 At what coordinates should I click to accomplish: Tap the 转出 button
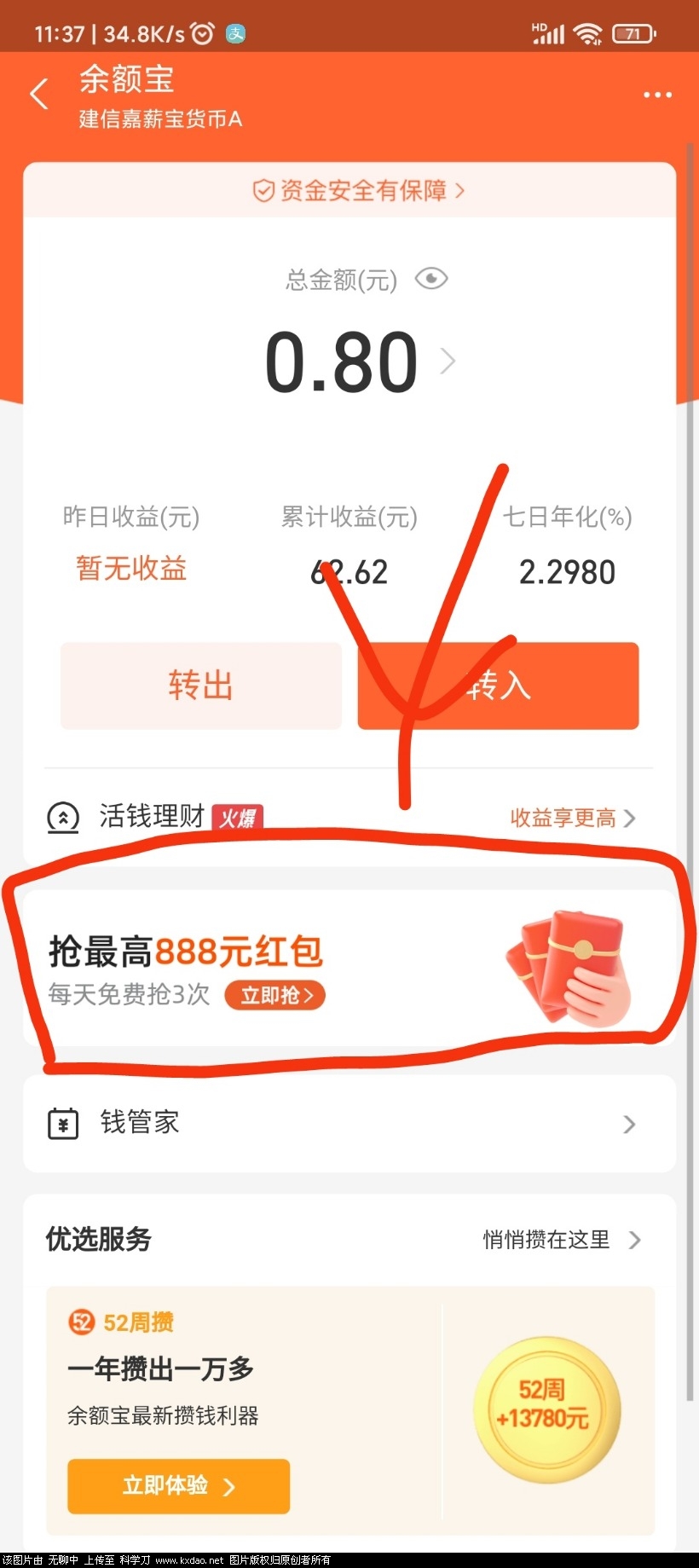pos(200,686)
